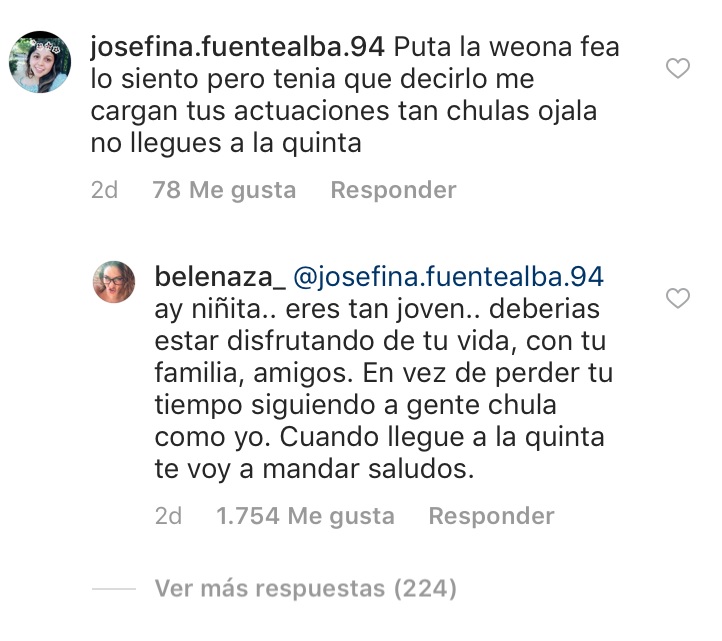View the 1.754 Me gusta likes list
The width and height of the screenshot is (722, 641).
tap(305, 516)
